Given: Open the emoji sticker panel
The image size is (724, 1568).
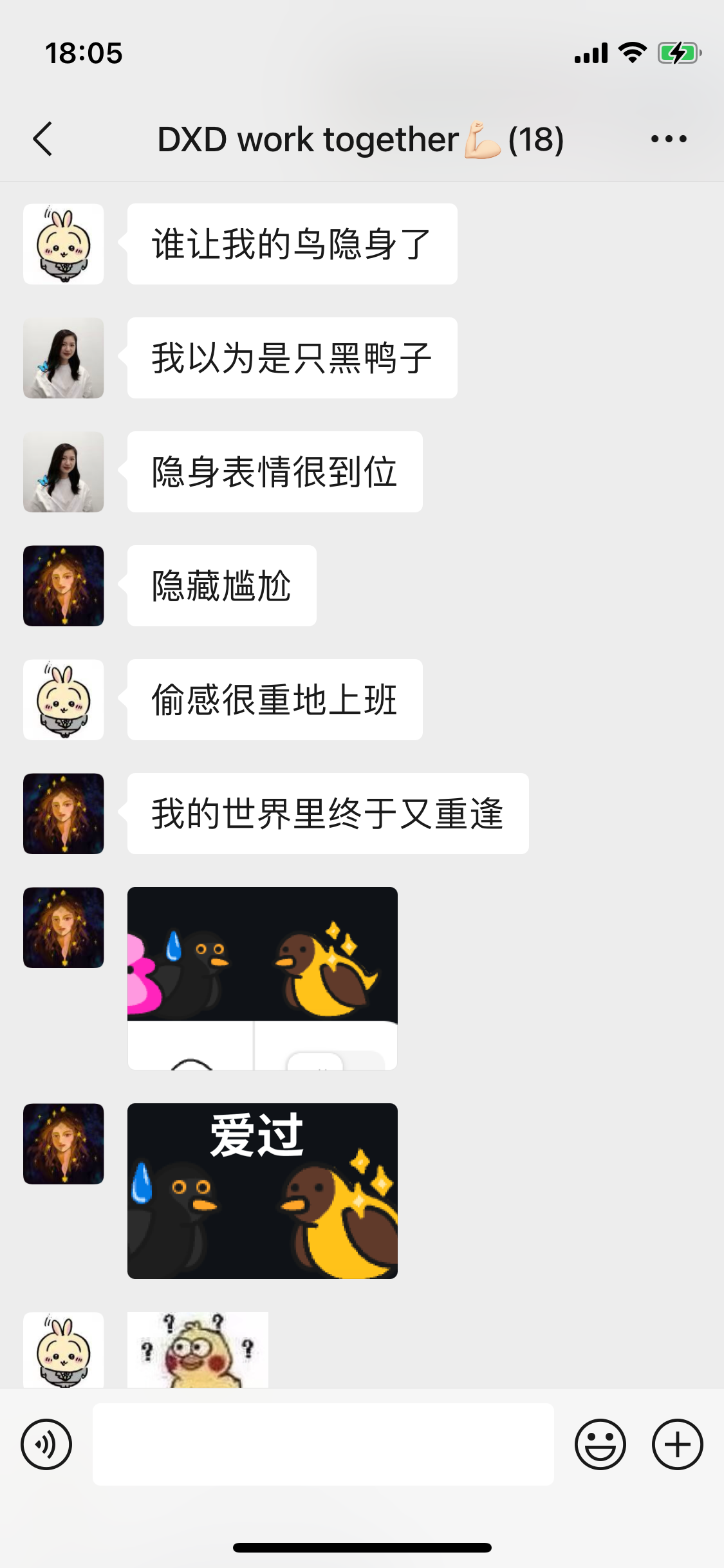Looking at the screenshot, I should coord(600,1444).
